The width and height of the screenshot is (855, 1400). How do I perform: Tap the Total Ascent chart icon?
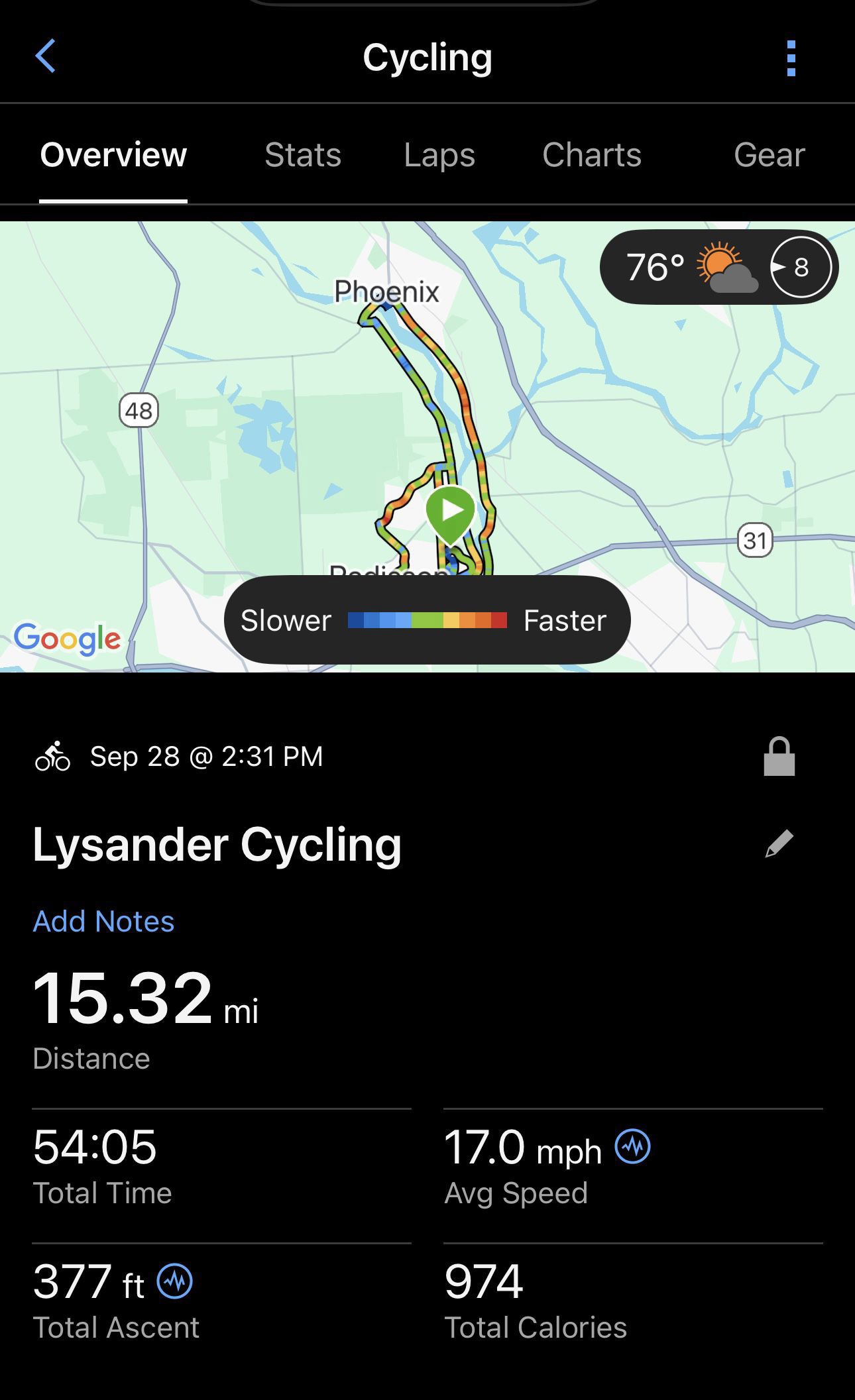pos(174,1281)
